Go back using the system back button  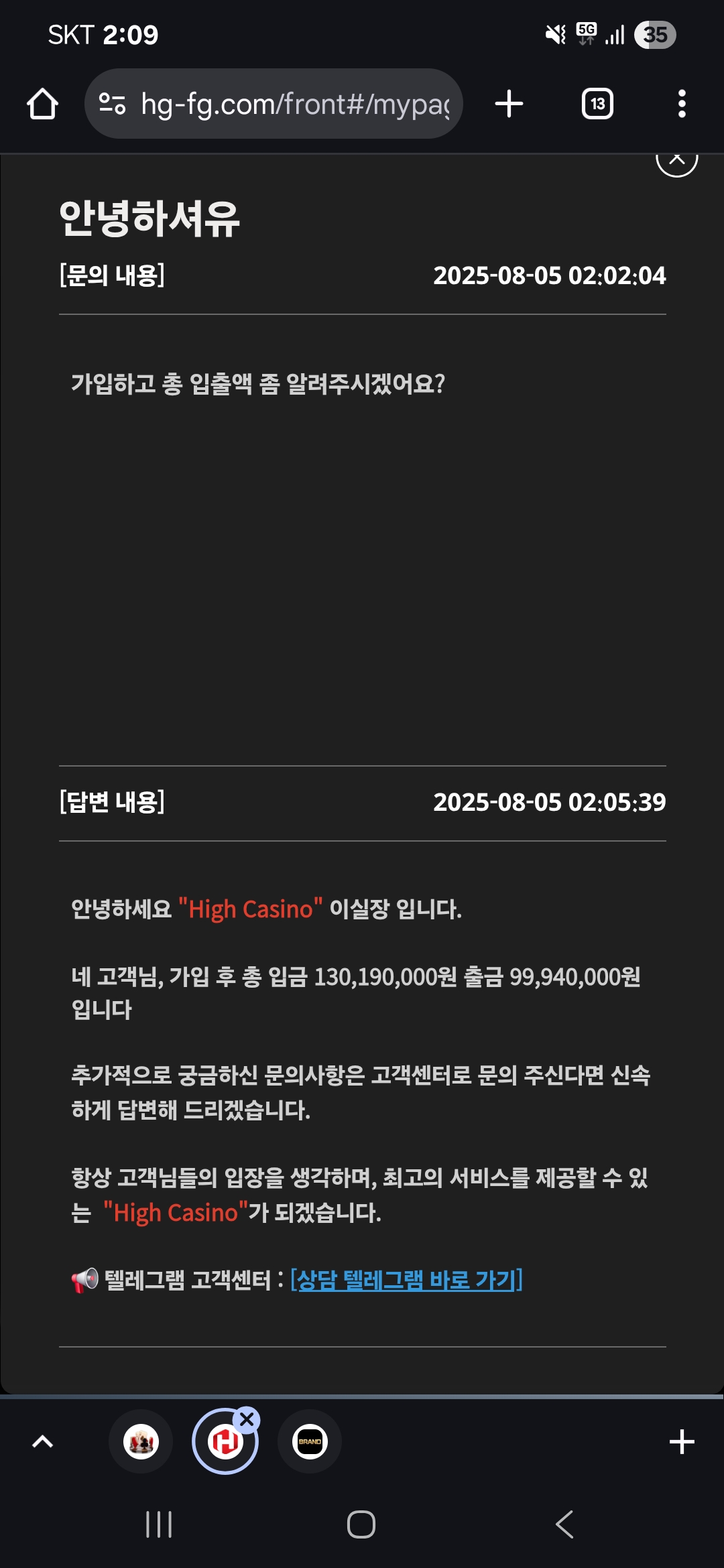[x=564, y=1524]
